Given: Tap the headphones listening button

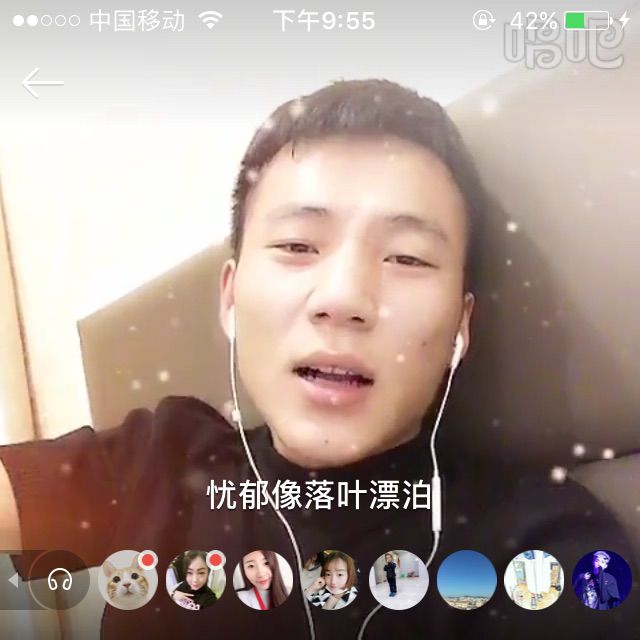Looking at the screenshot, I should point(60,580).
